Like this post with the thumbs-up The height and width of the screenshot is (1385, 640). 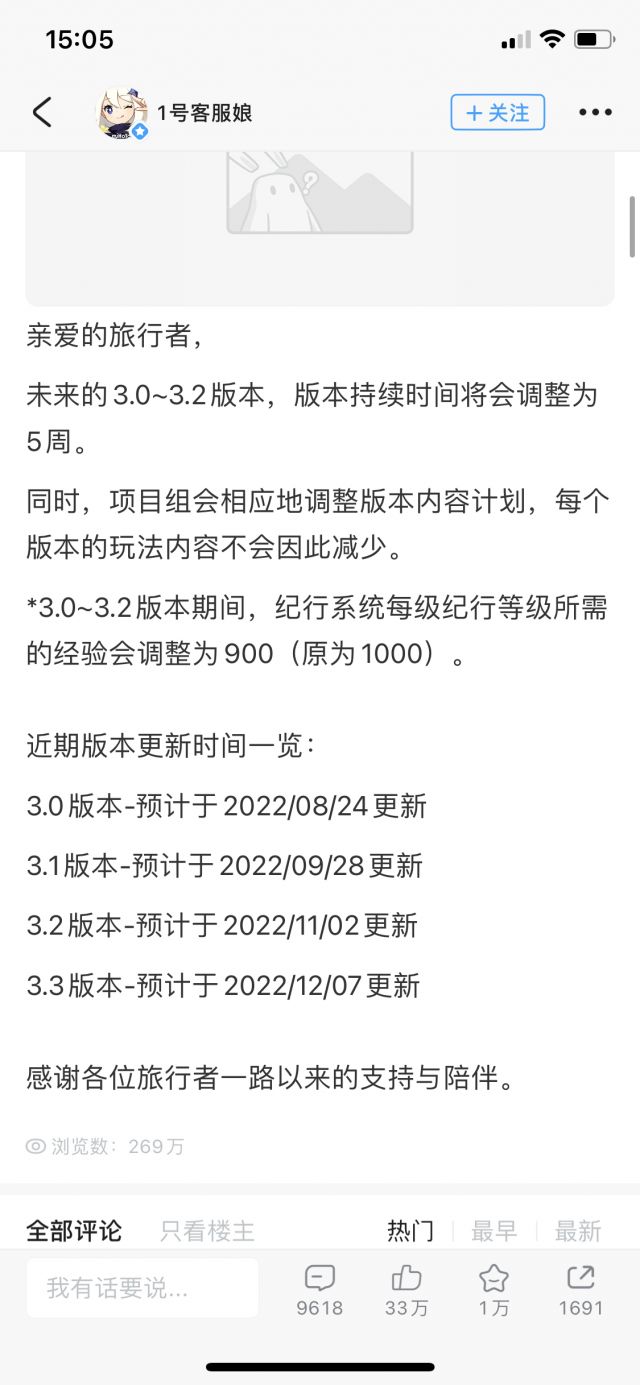[x=407, y=1289]
